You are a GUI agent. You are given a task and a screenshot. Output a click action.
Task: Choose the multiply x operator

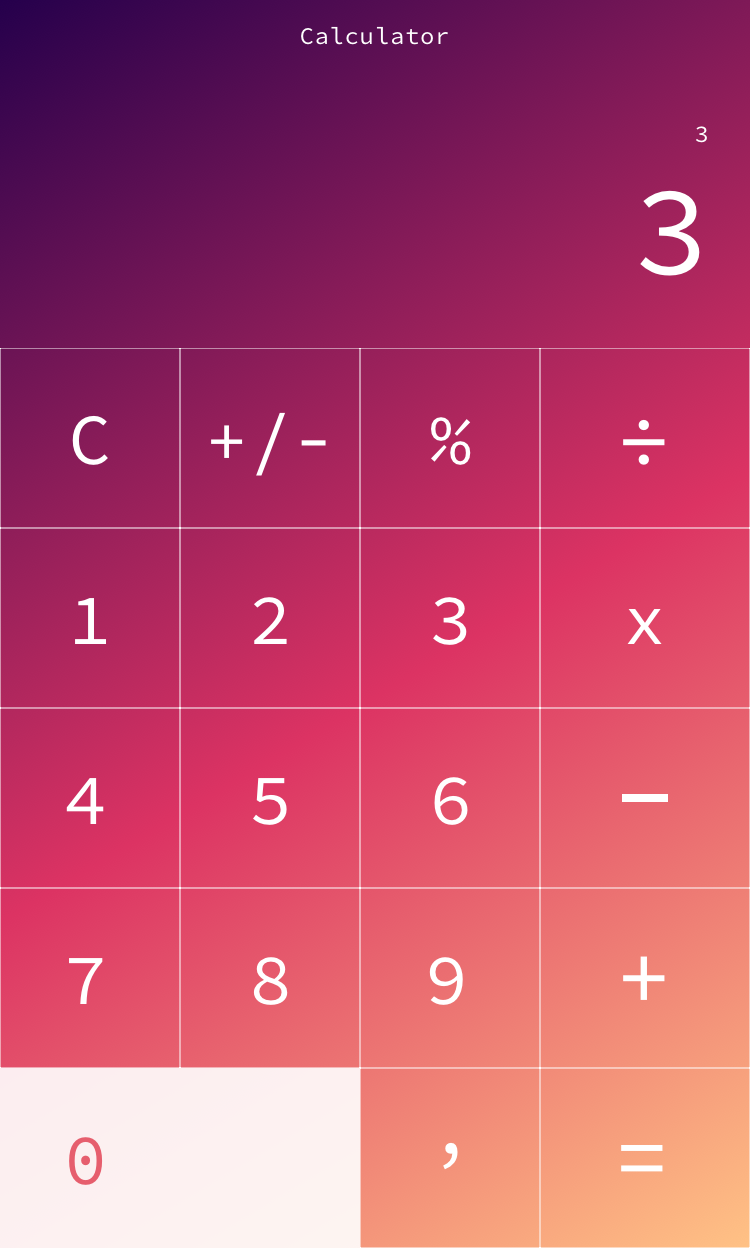(x=645, y=618)
